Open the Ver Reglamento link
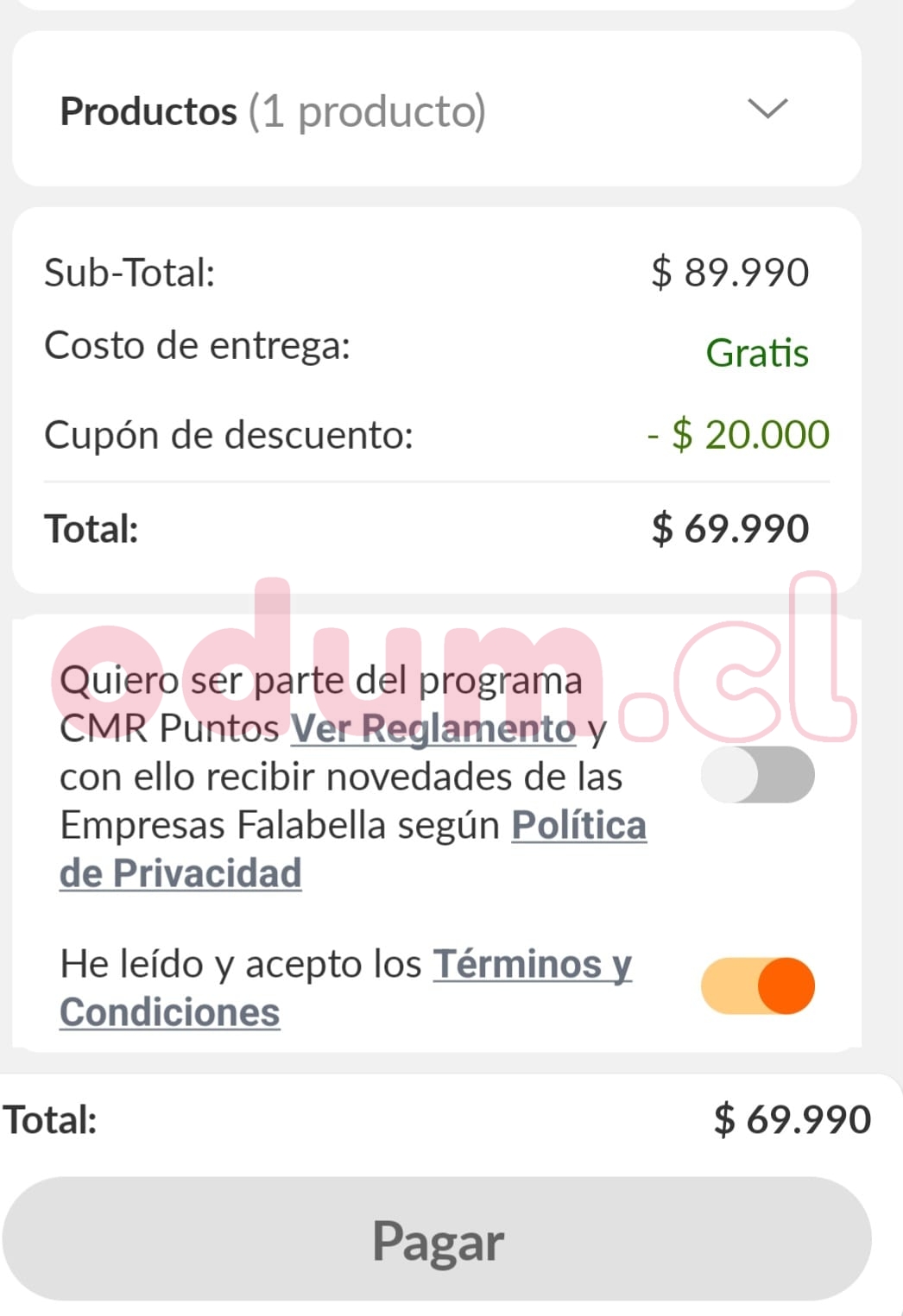The width and height of the screenshot is (903, 1316). tap(433, 729)
